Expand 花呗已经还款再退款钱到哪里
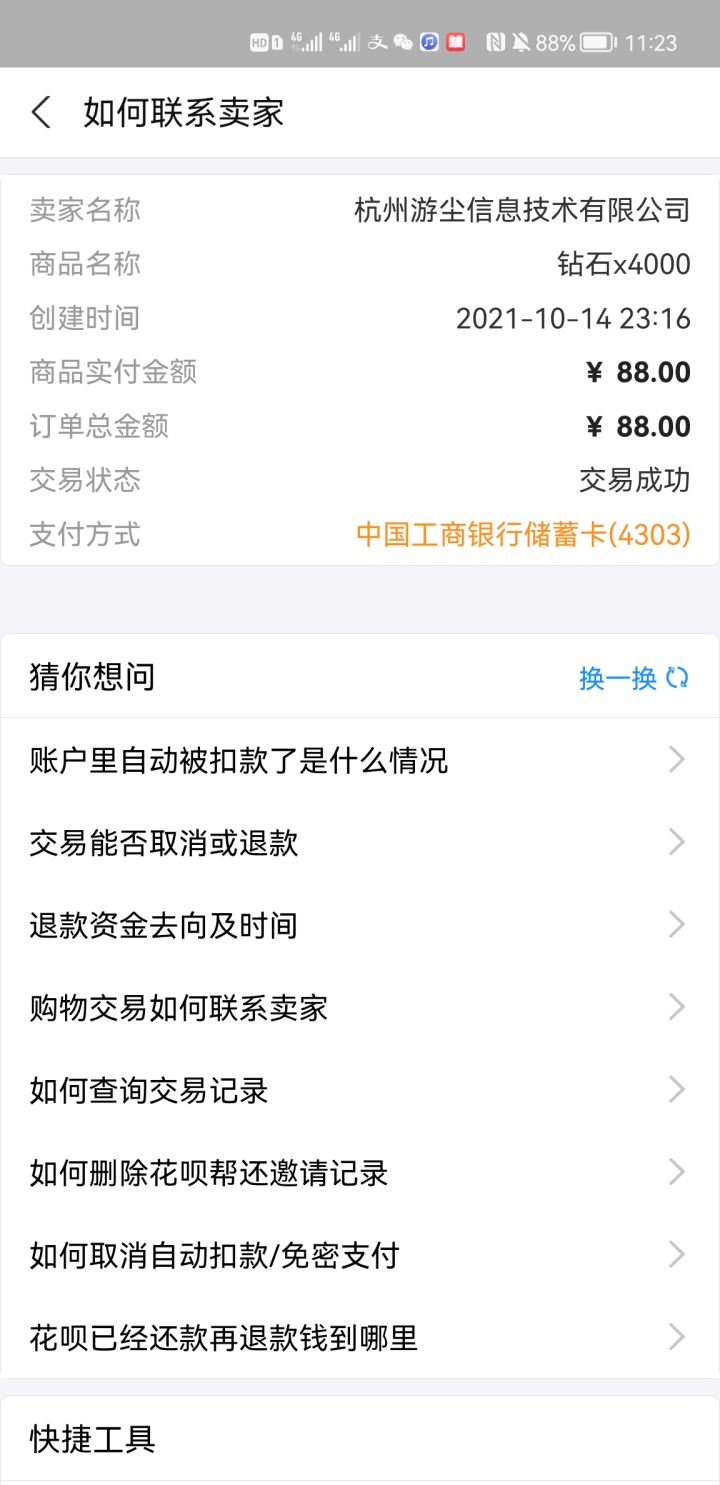 coord(360,1337)
